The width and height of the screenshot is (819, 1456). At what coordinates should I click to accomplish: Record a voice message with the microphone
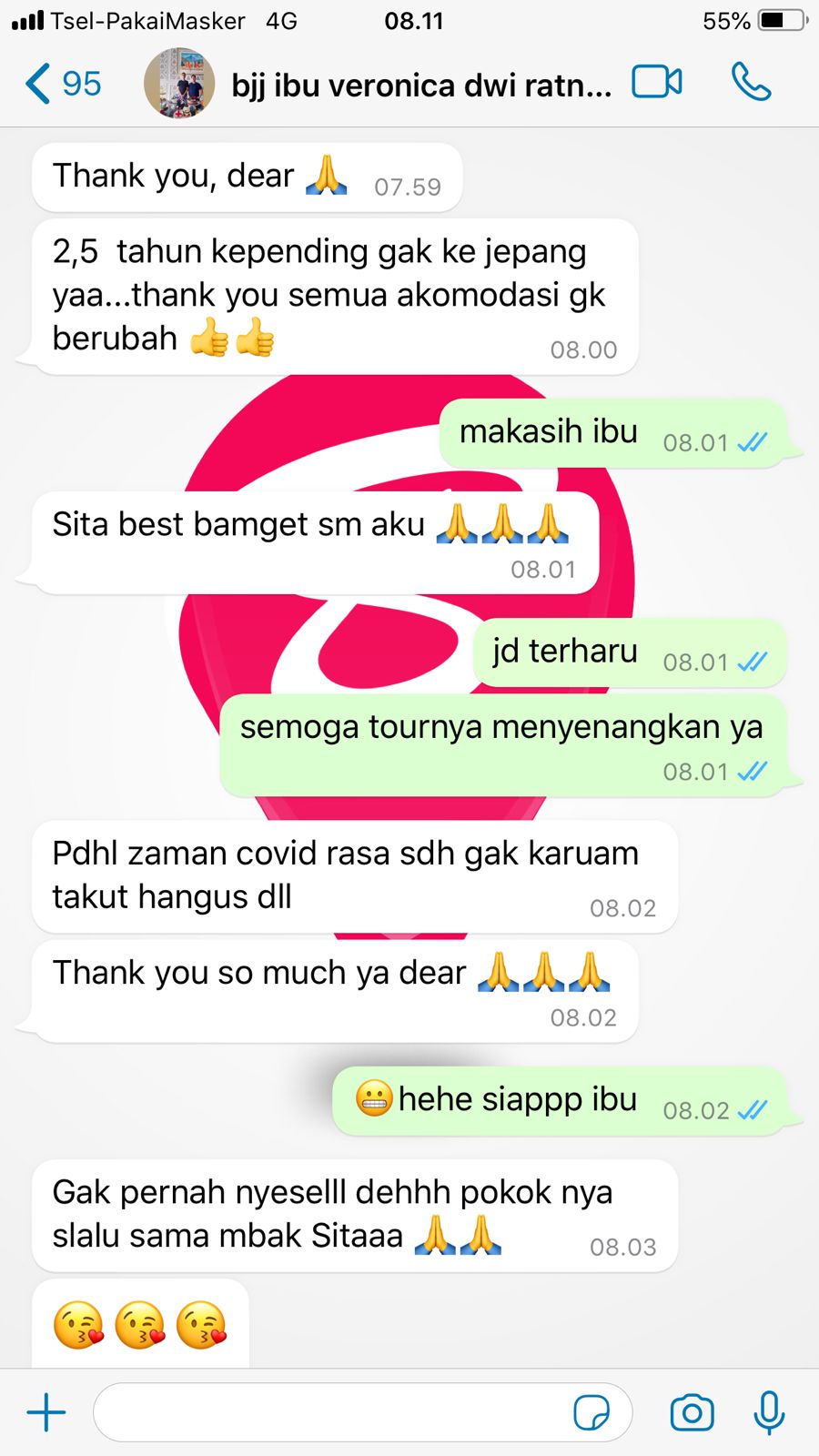769,1412
